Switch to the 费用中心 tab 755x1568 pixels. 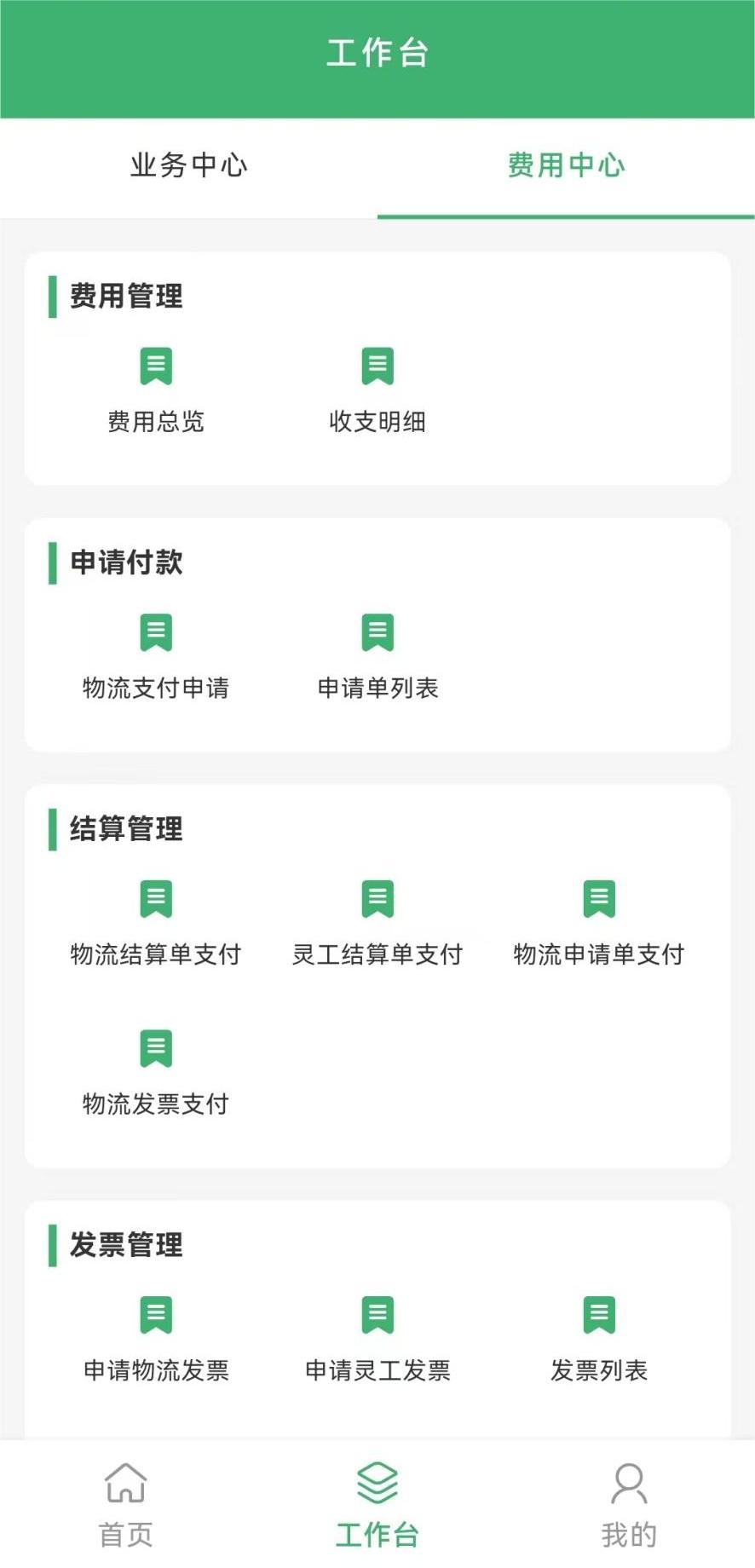(566, 167)
